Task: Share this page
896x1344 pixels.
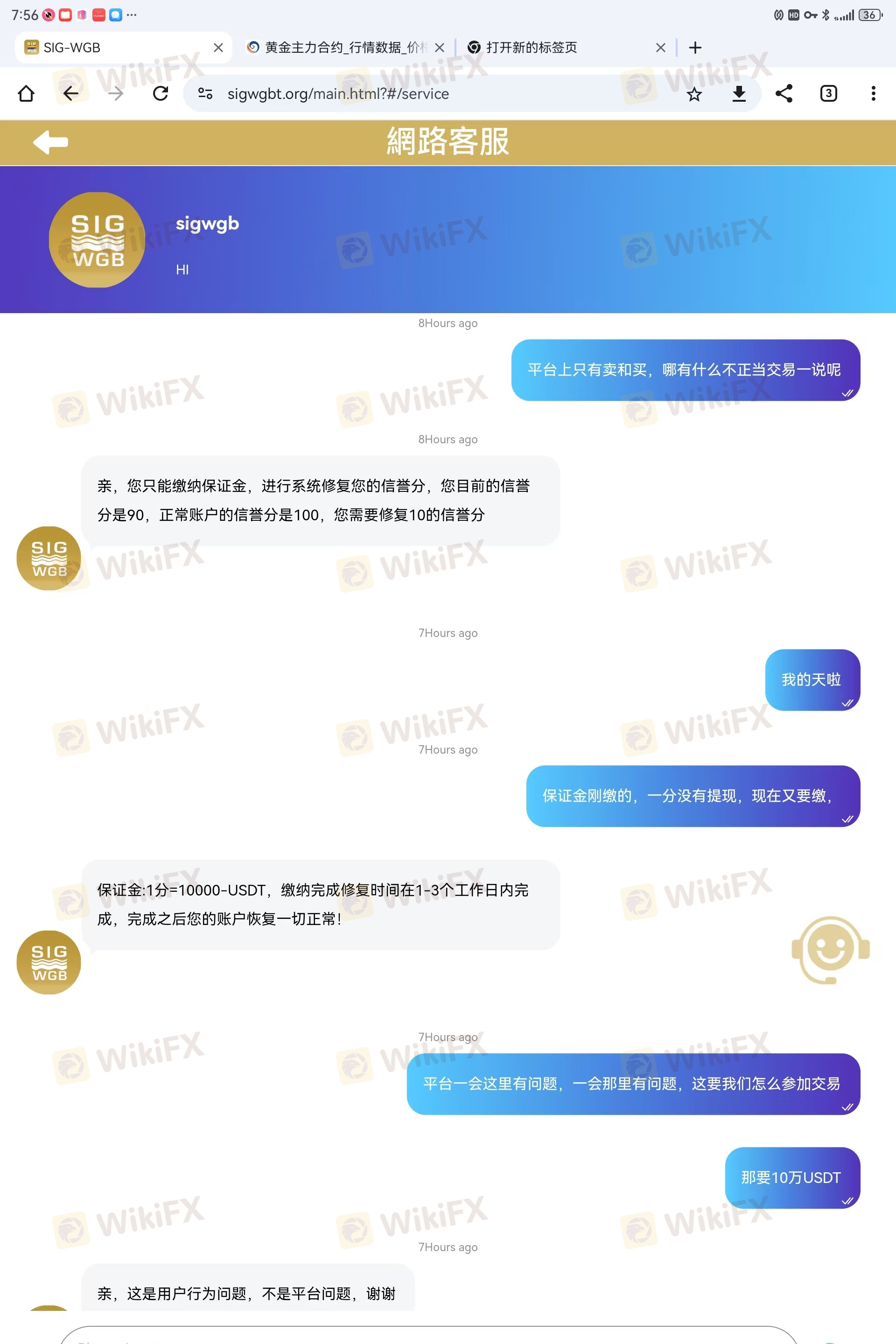Action: (x=784, y=94)
